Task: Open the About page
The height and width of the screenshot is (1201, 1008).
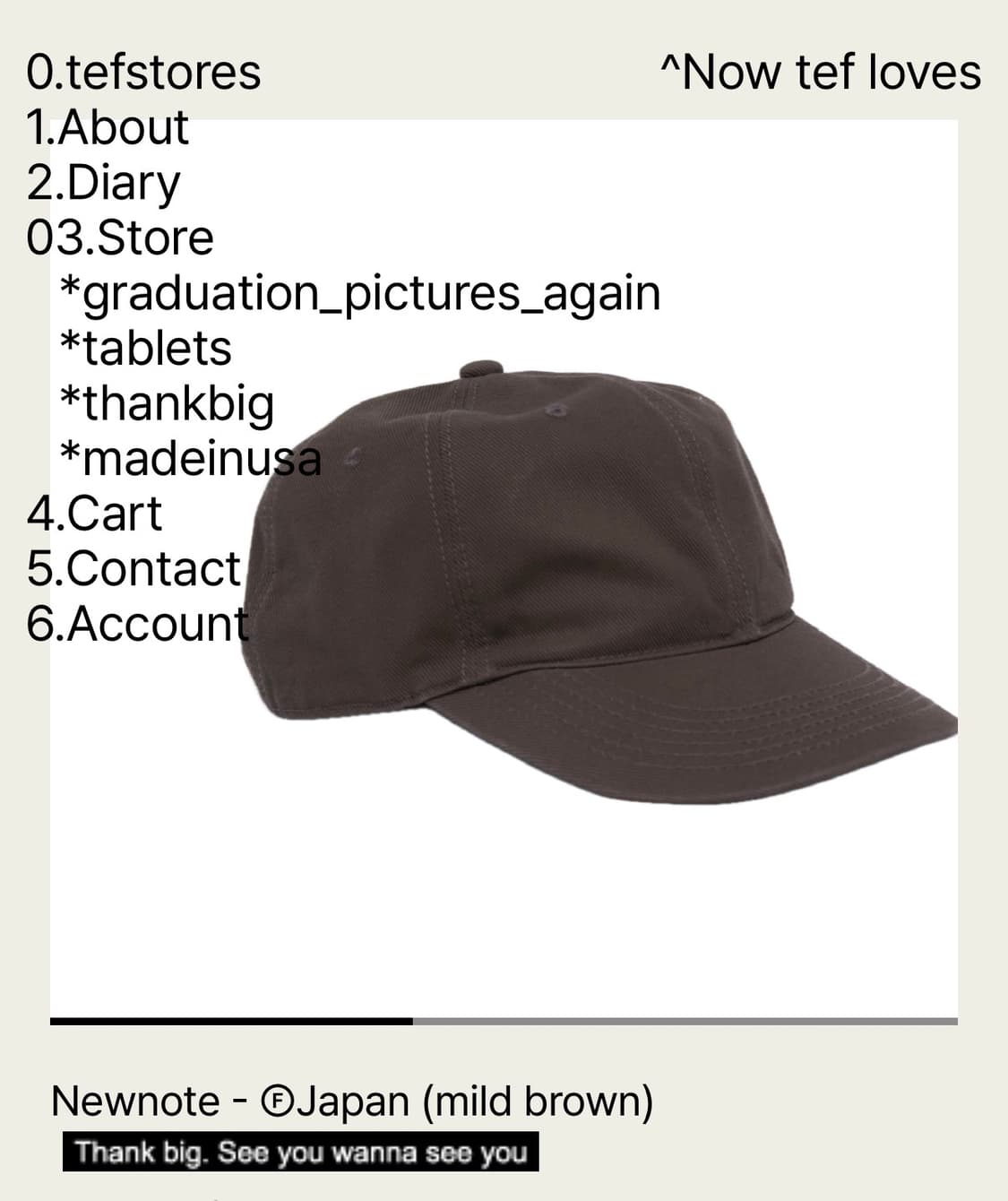Action: [x=108, y=127]
